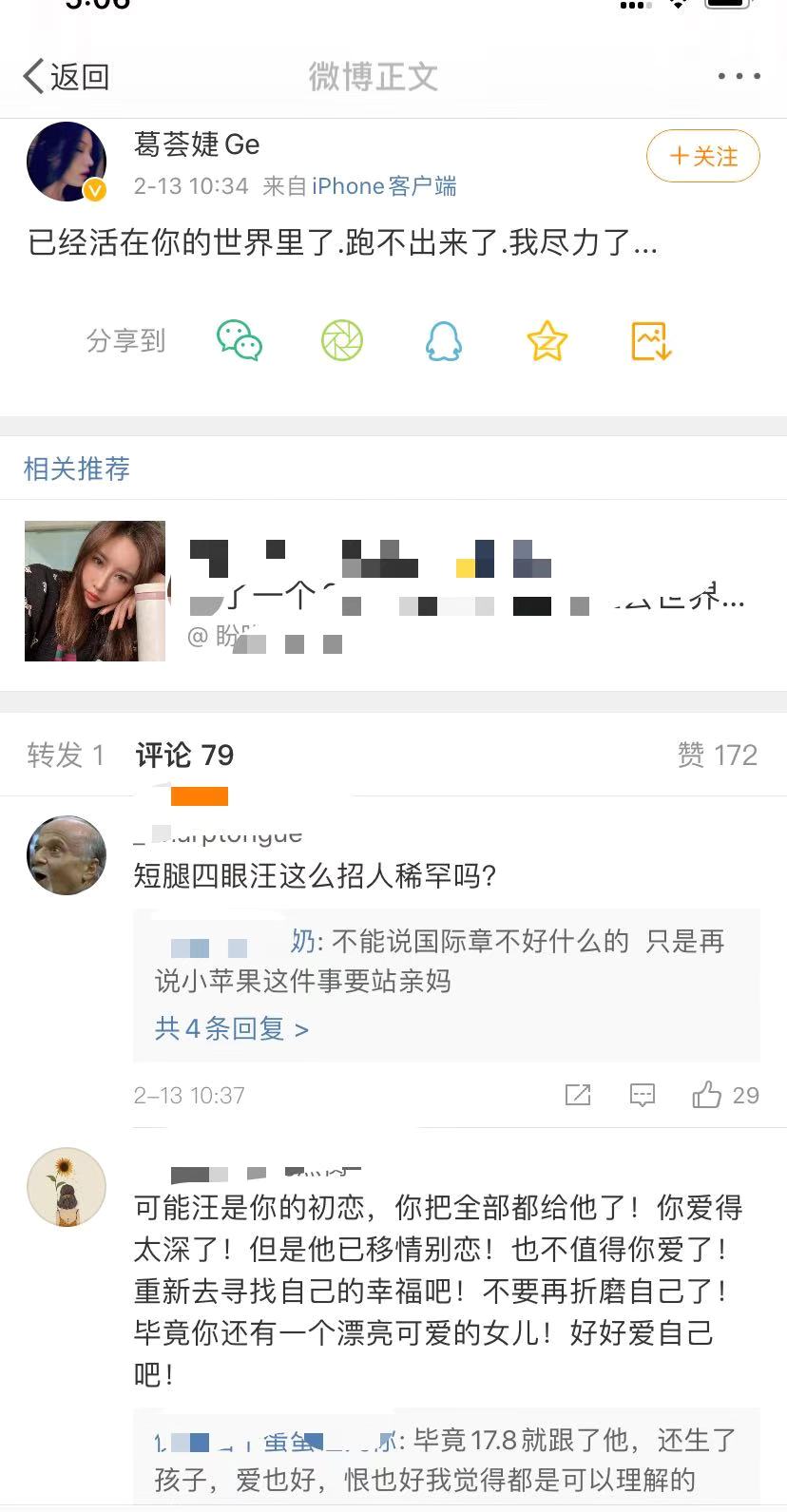Image resolution: width=787 pixels, height=1512 pixels.
Task: Switch to the 赞 172 tab
Action: click(717, 756)
